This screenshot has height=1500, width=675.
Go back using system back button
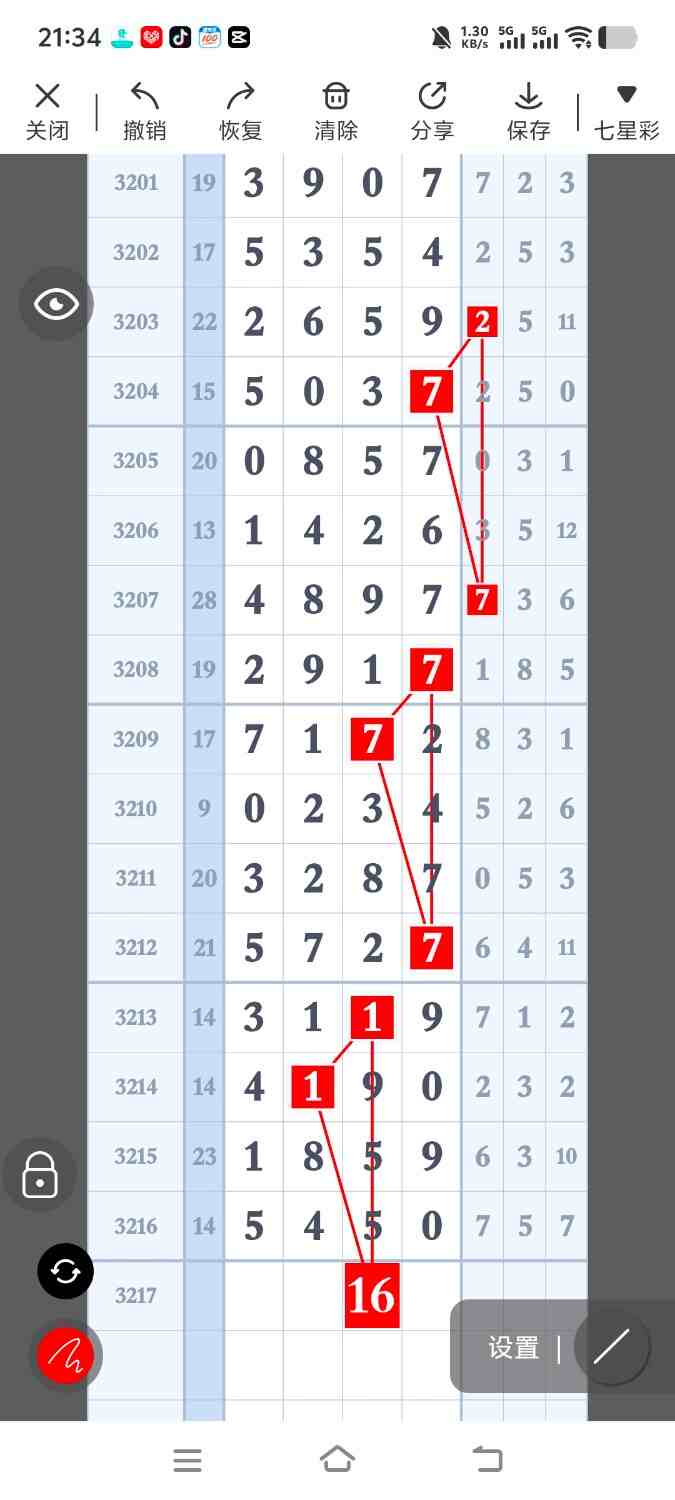(487, 1460)
